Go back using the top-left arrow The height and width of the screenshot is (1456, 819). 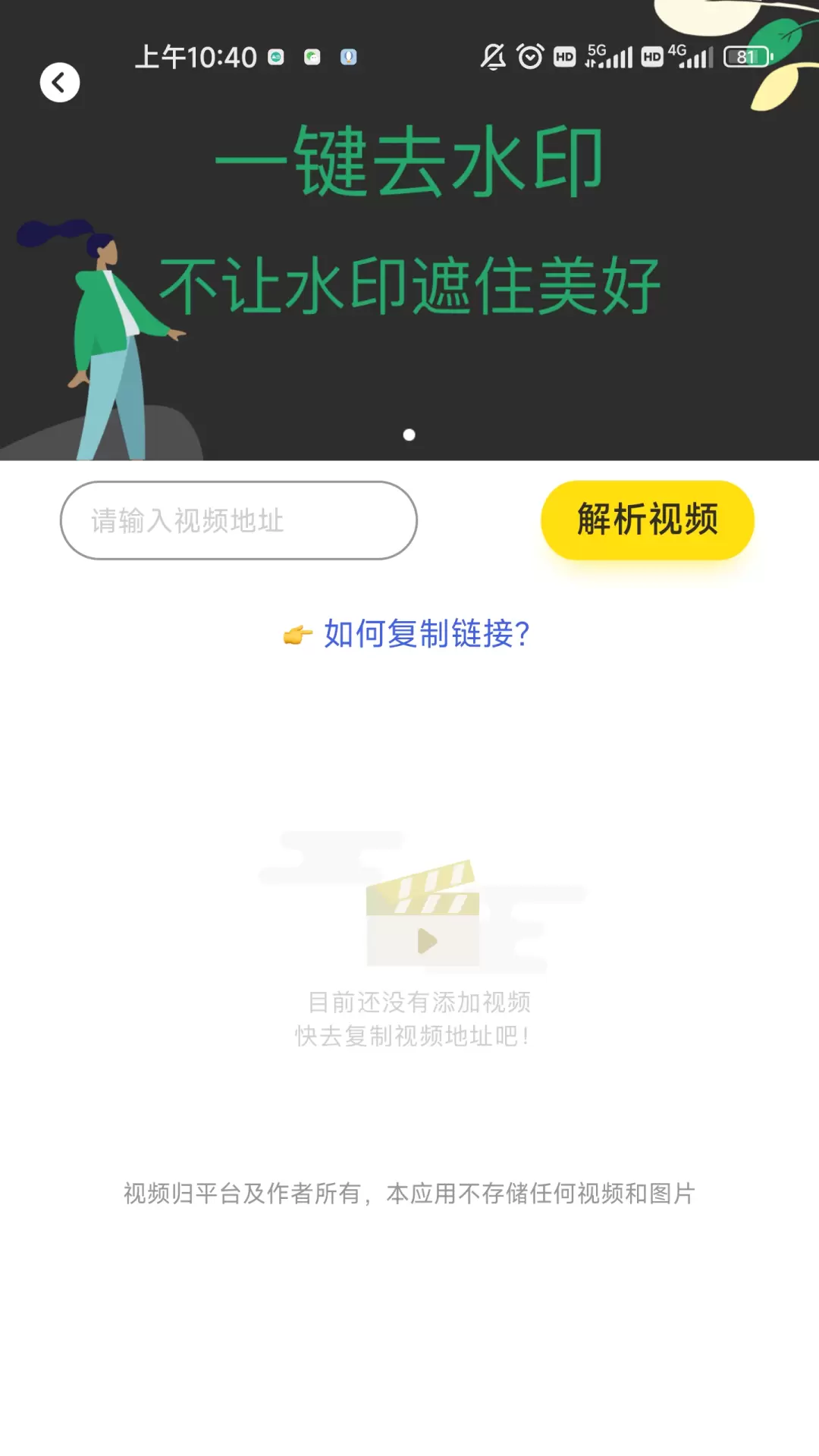60,82
